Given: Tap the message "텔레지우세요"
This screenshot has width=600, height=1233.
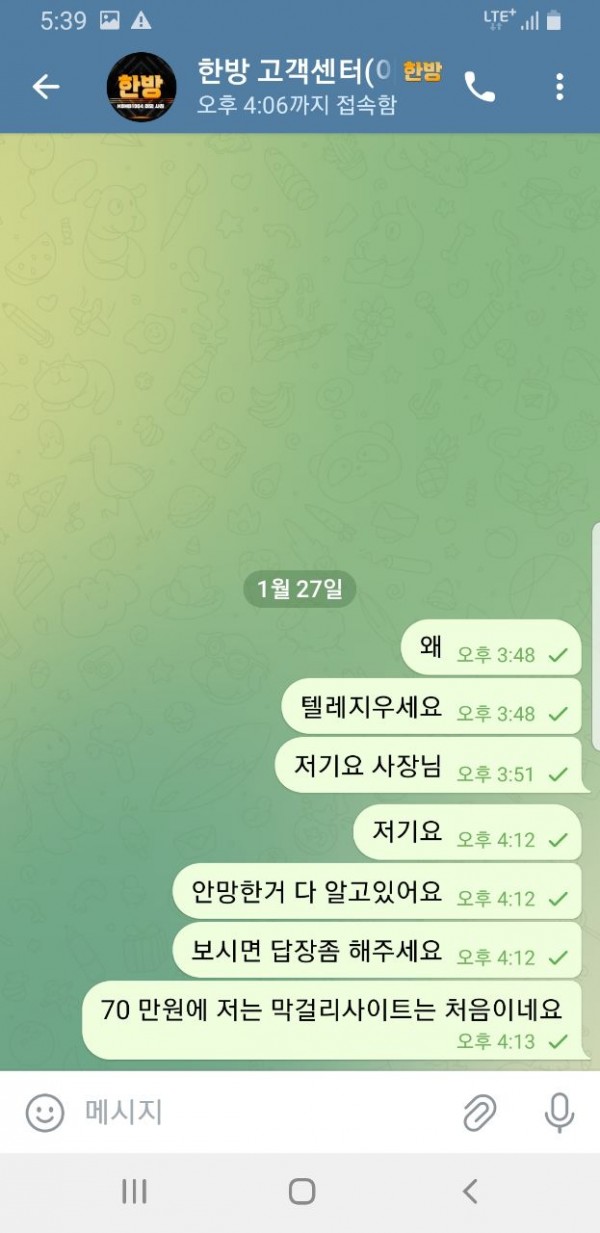Looking at the screenshot, I should click(430, 707).
